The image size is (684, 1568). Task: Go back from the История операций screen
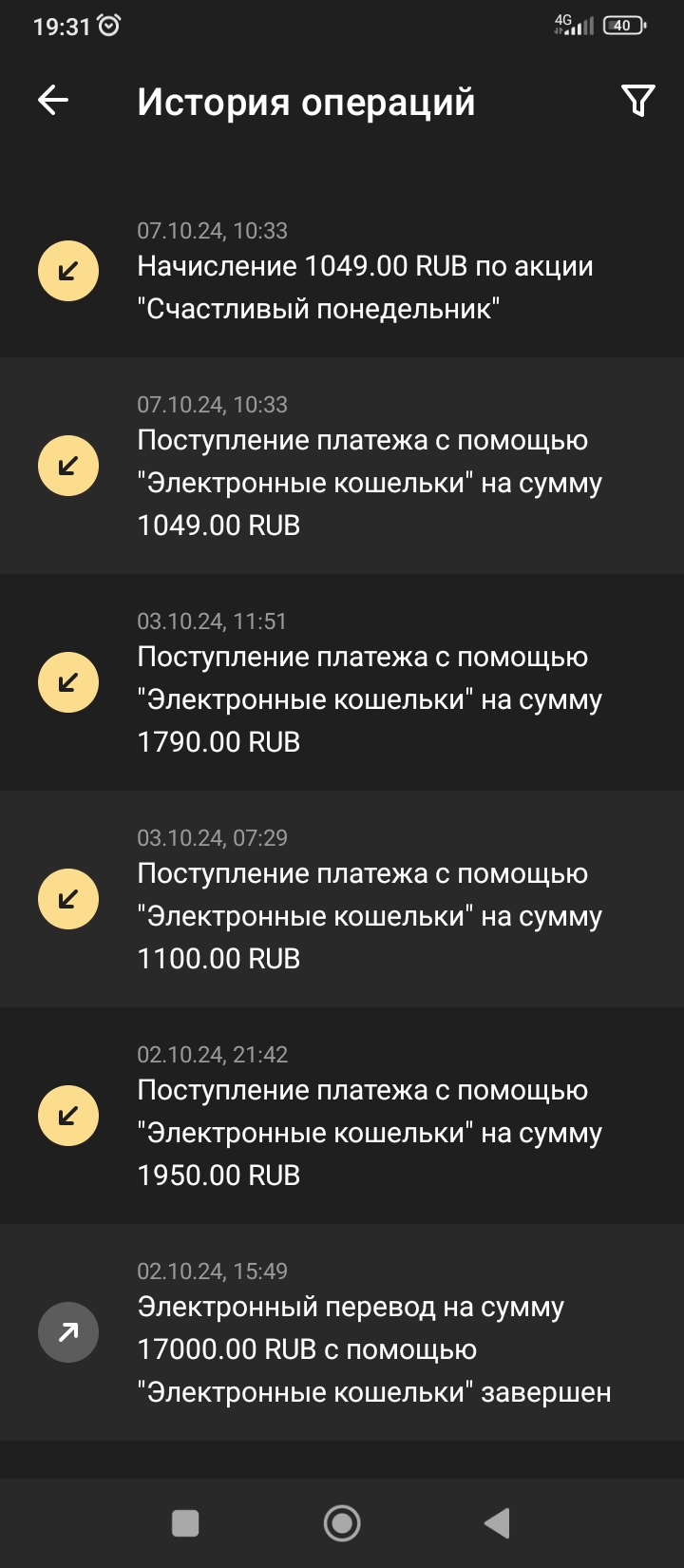[x=53, y=100]
